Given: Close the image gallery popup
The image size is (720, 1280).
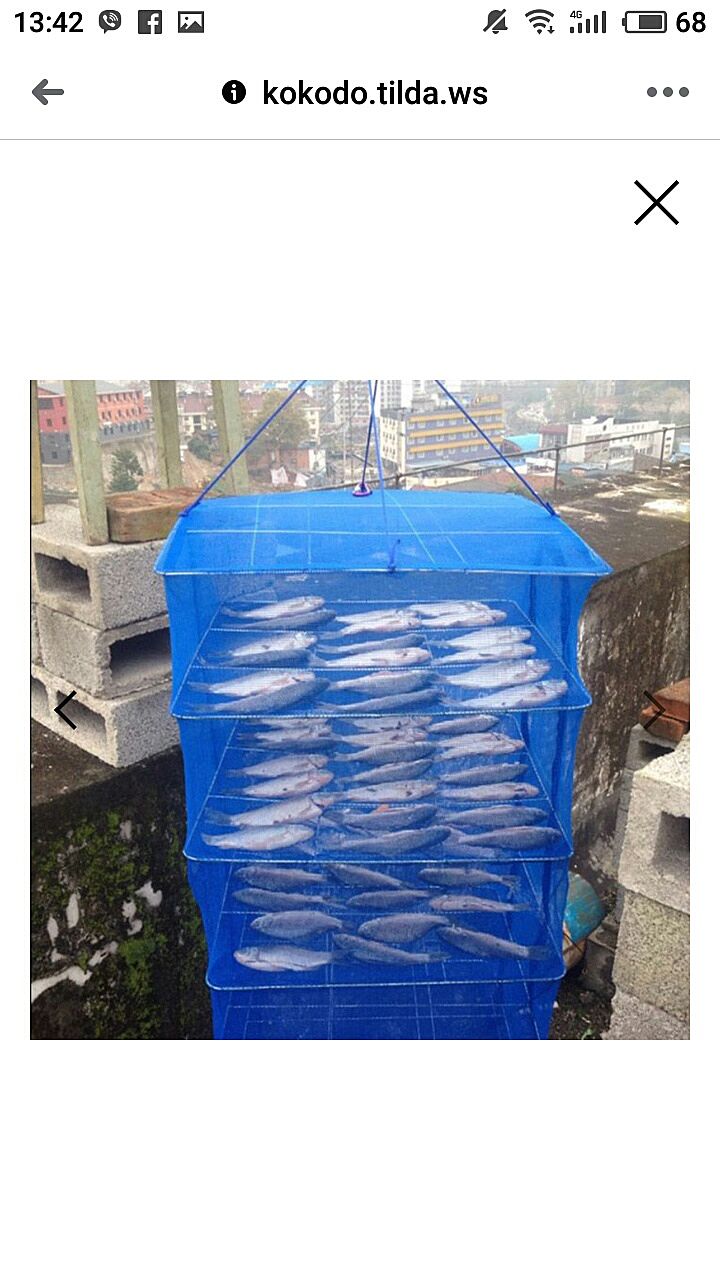Looking at the screenshot, I should point(656,203).
